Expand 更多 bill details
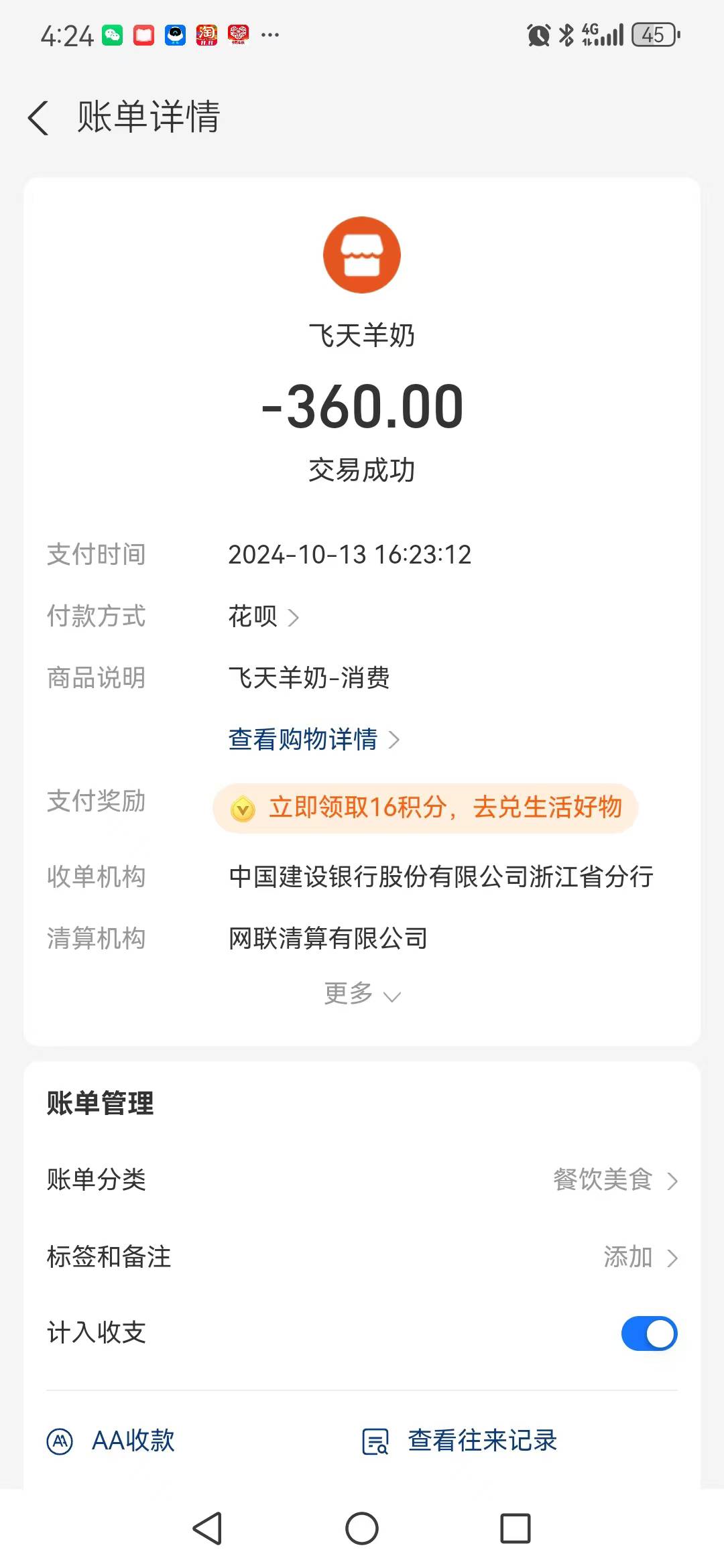 362,994
